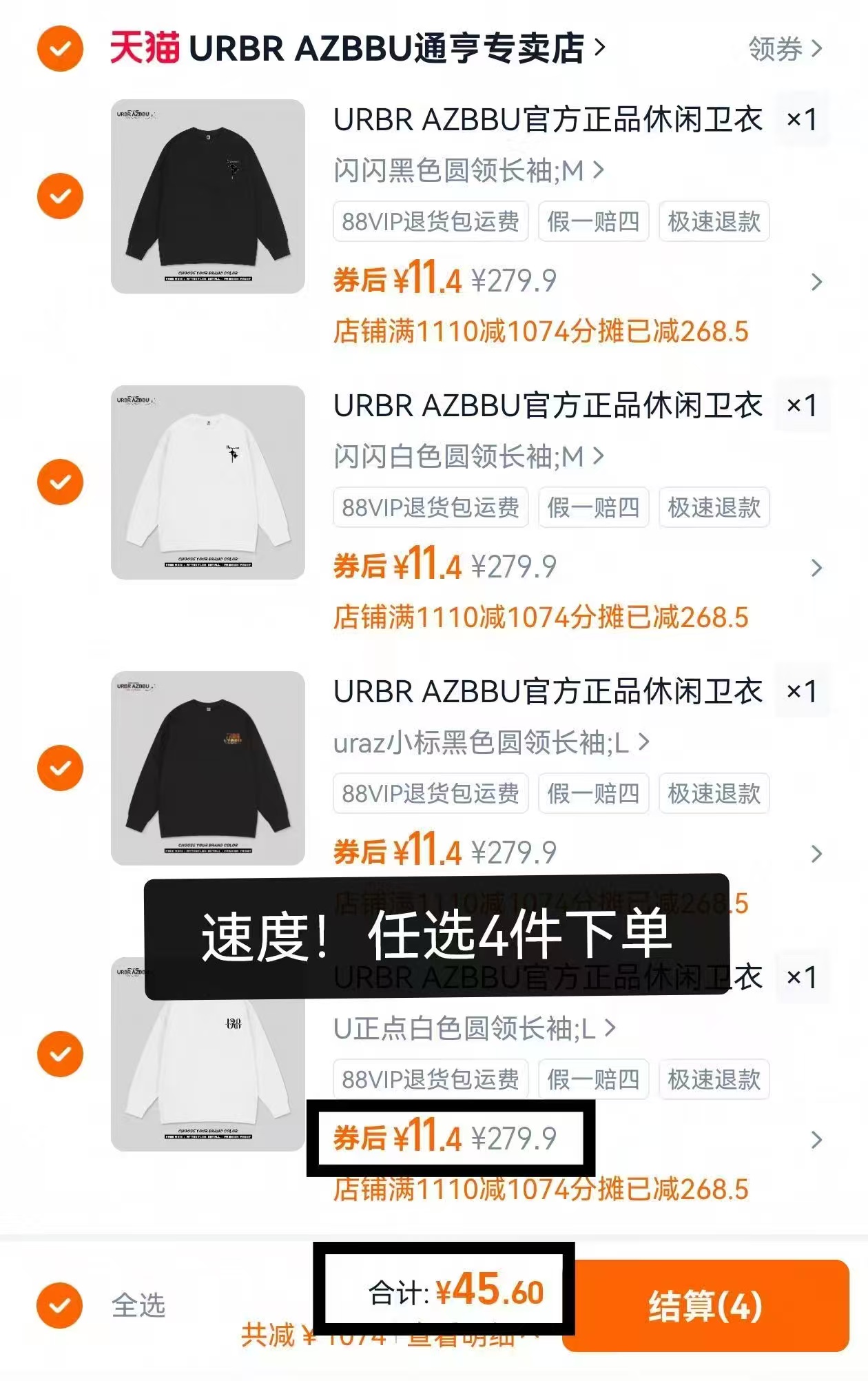Tap 结算(4) to check out
Image resolution: width=868 pixels, height=1381 pixels.
coord(705,1305)
